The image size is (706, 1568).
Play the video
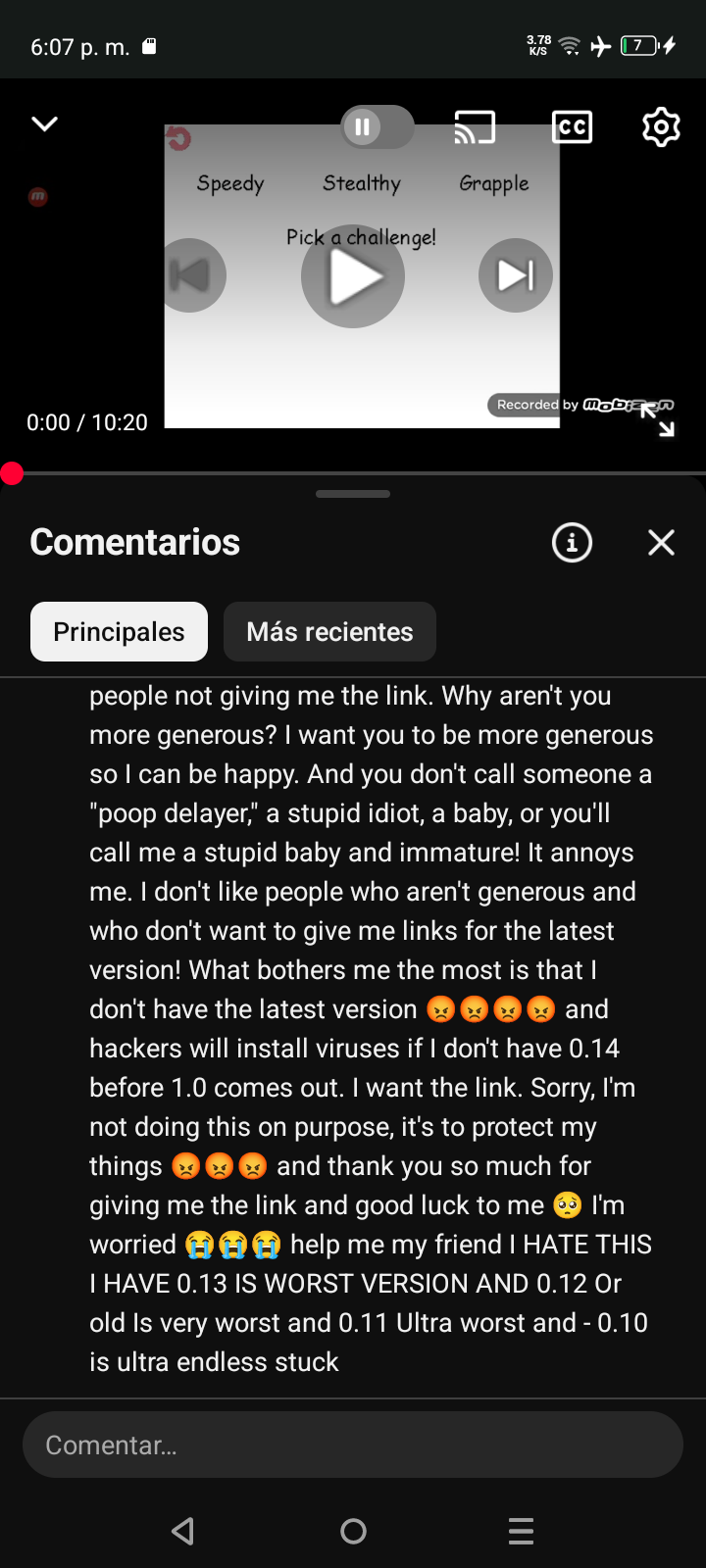tap(353, 276)
